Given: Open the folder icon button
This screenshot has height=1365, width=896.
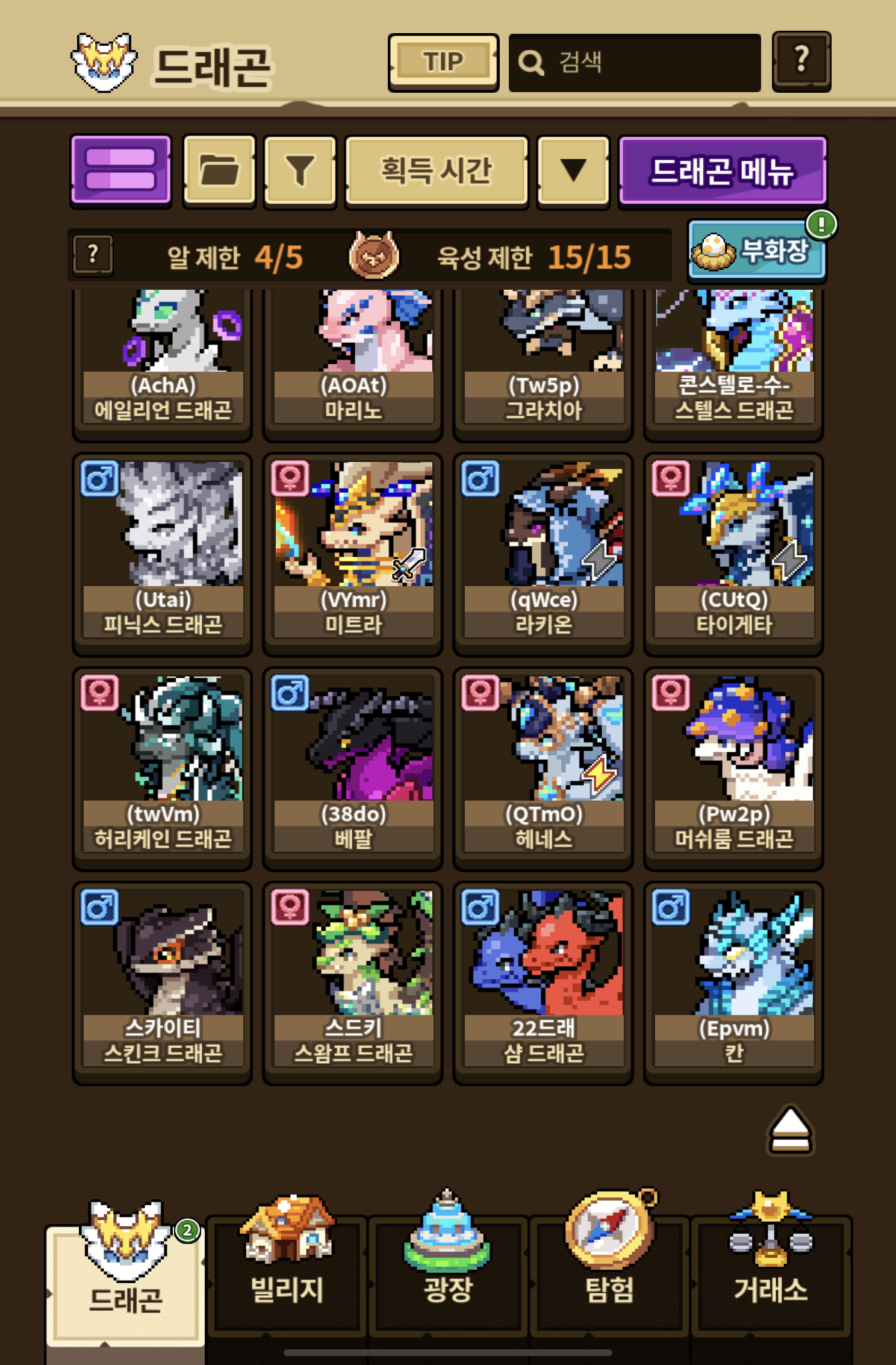Looking at the screenshot, I should tap(219, 170).
